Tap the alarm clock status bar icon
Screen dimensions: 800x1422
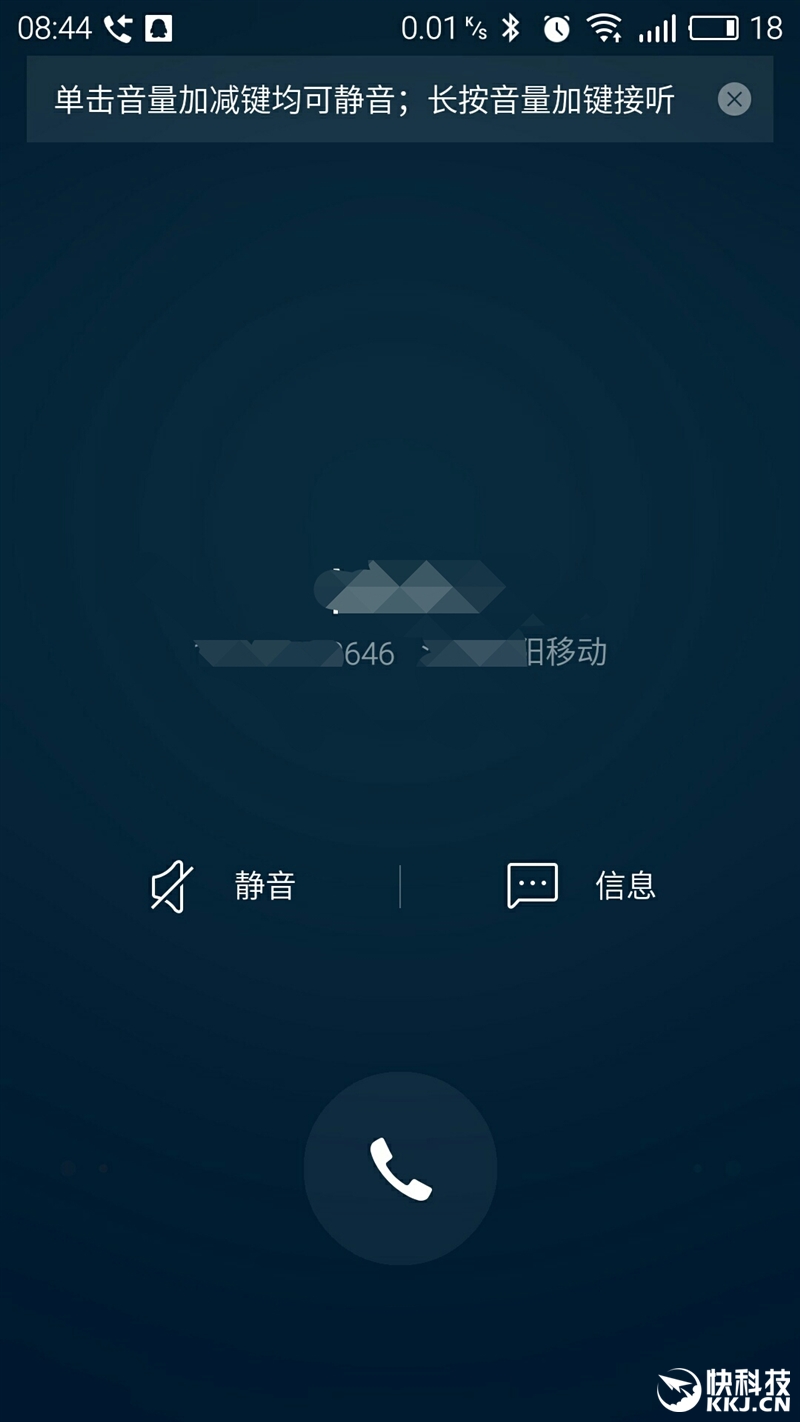point(559,27)
